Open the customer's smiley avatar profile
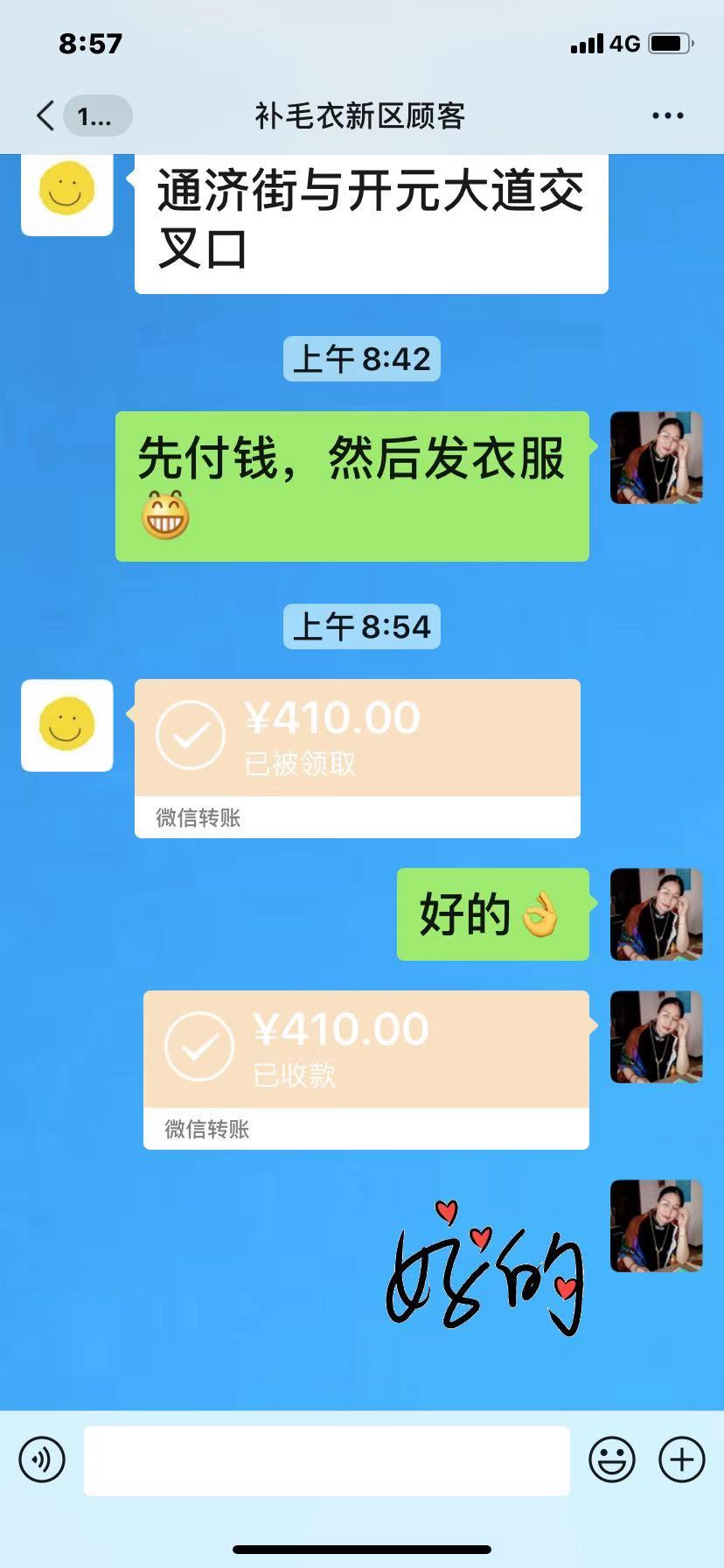 pos(67,725)
